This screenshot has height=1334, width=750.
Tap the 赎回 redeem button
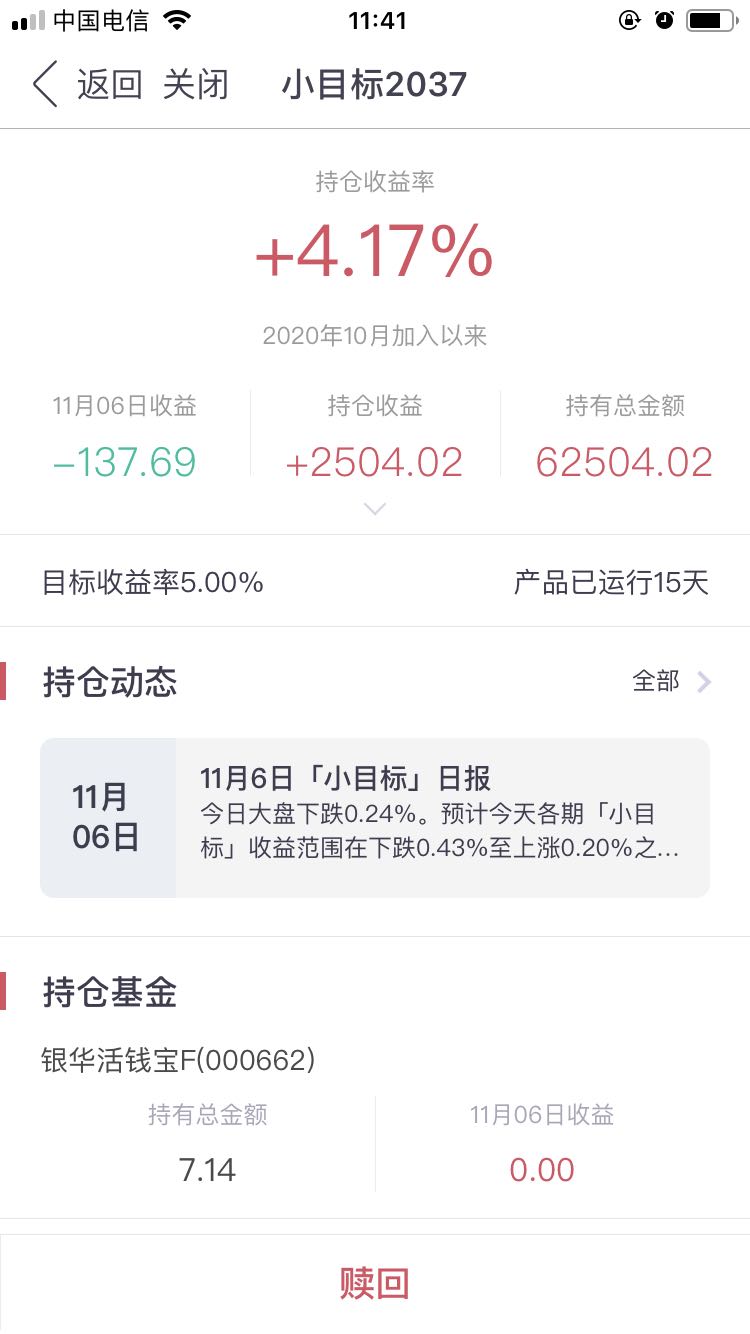[375, 1283]
